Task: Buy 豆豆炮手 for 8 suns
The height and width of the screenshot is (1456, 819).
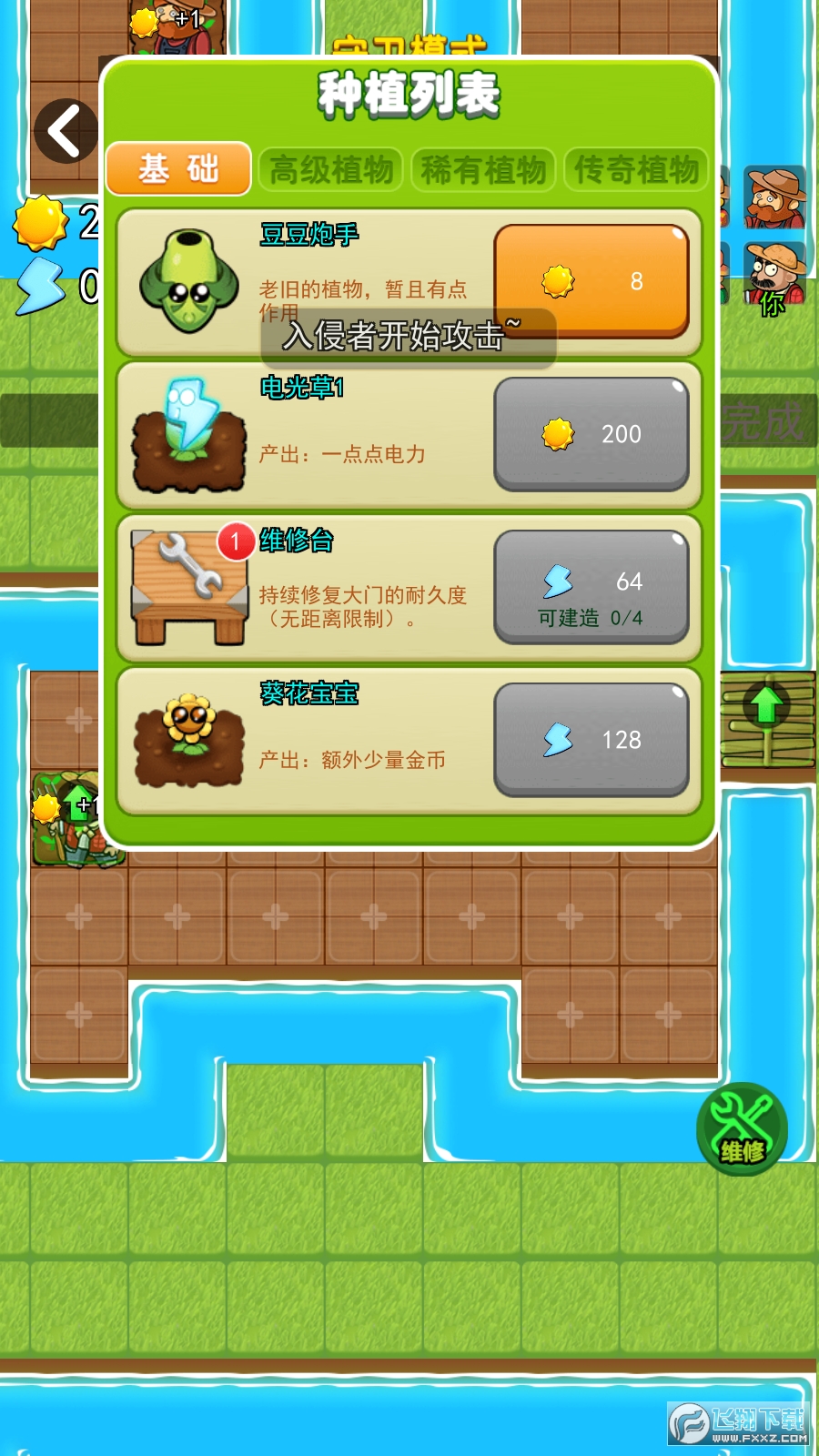Action: pos(591,281)
